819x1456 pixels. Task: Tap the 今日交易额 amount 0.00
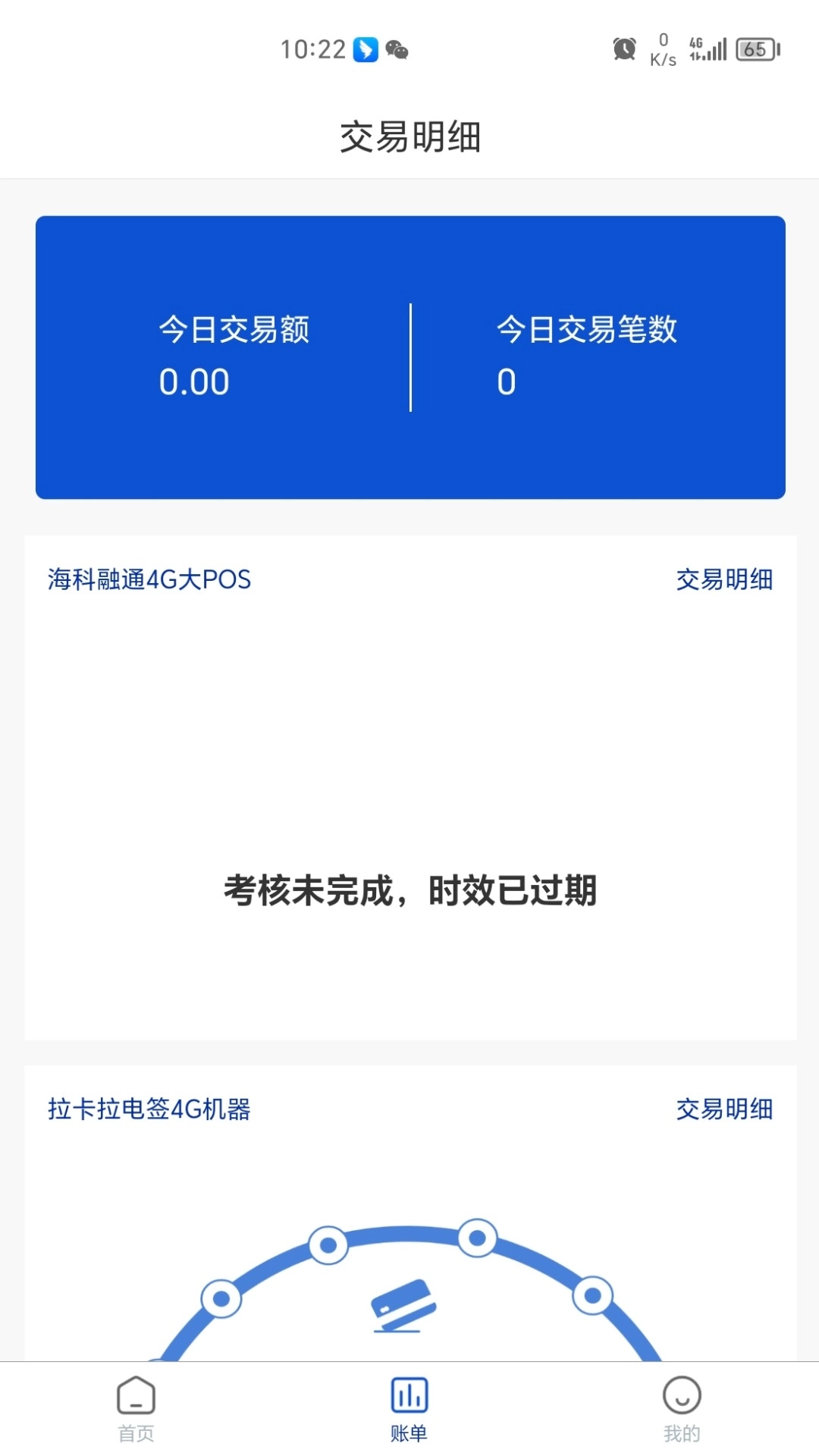(x=193, y=381)
